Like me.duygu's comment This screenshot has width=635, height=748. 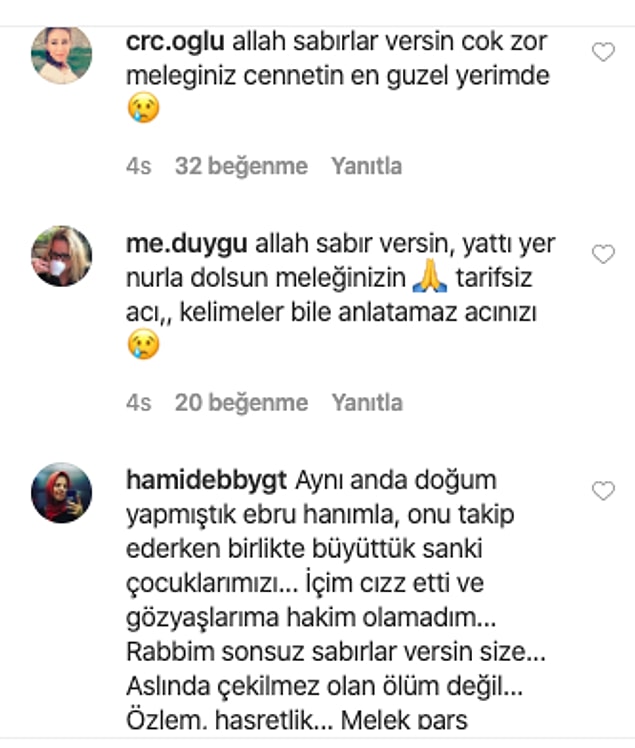pos(603,255)
